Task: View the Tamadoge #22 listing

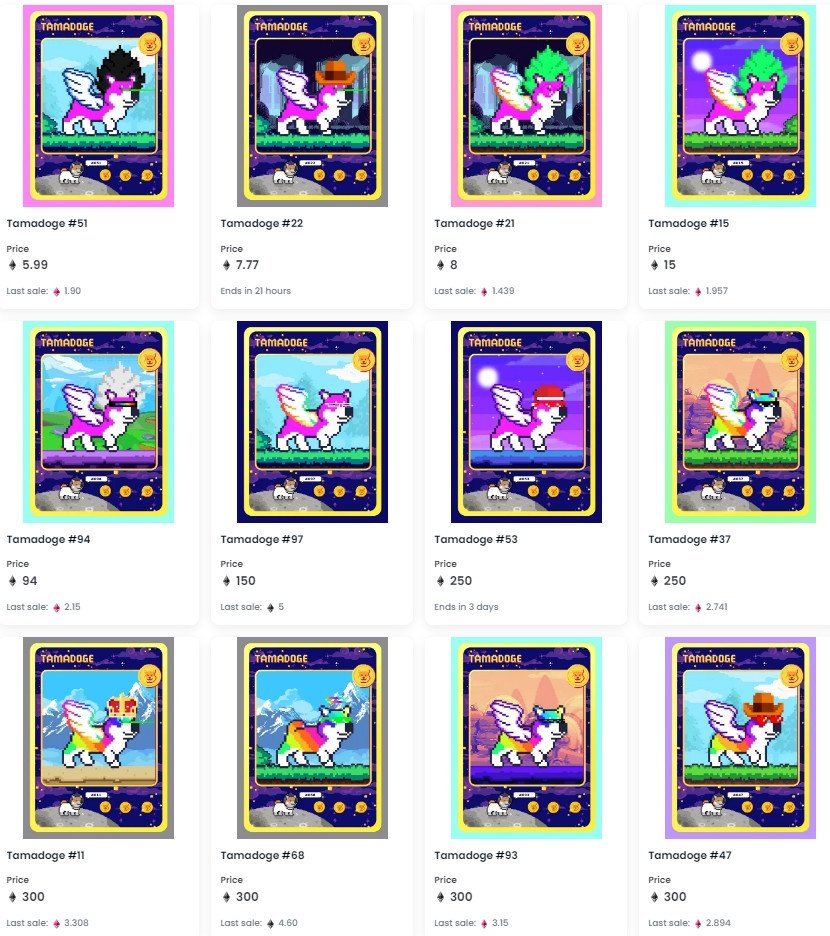Action: point(312,106)
